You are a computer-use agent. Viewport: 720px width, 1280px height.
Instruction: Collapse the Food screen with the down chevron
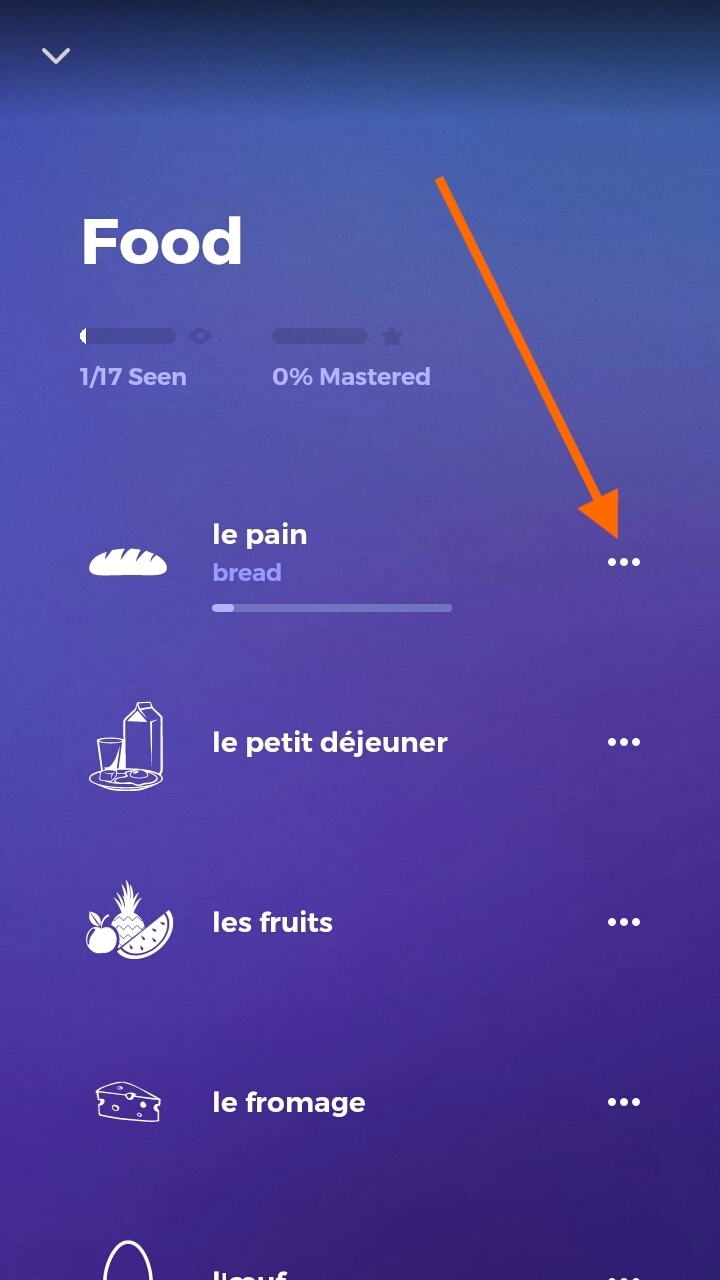point(56,56)
